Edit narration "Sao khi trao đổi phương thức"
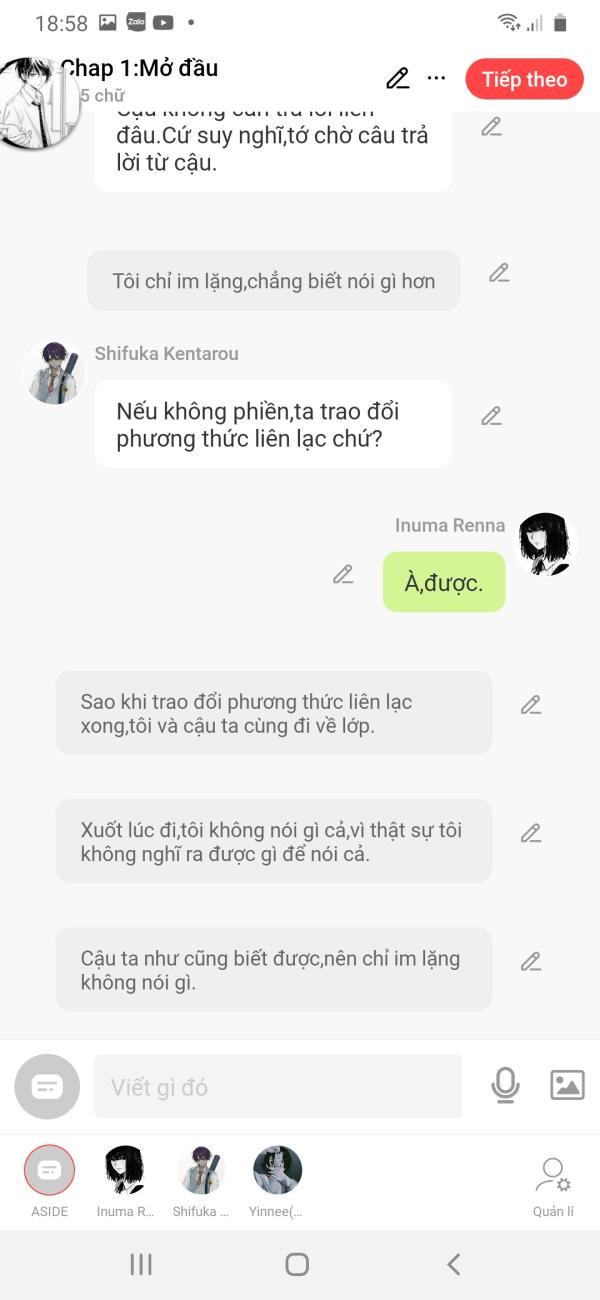600x1300 pixels. click(531, 704)
